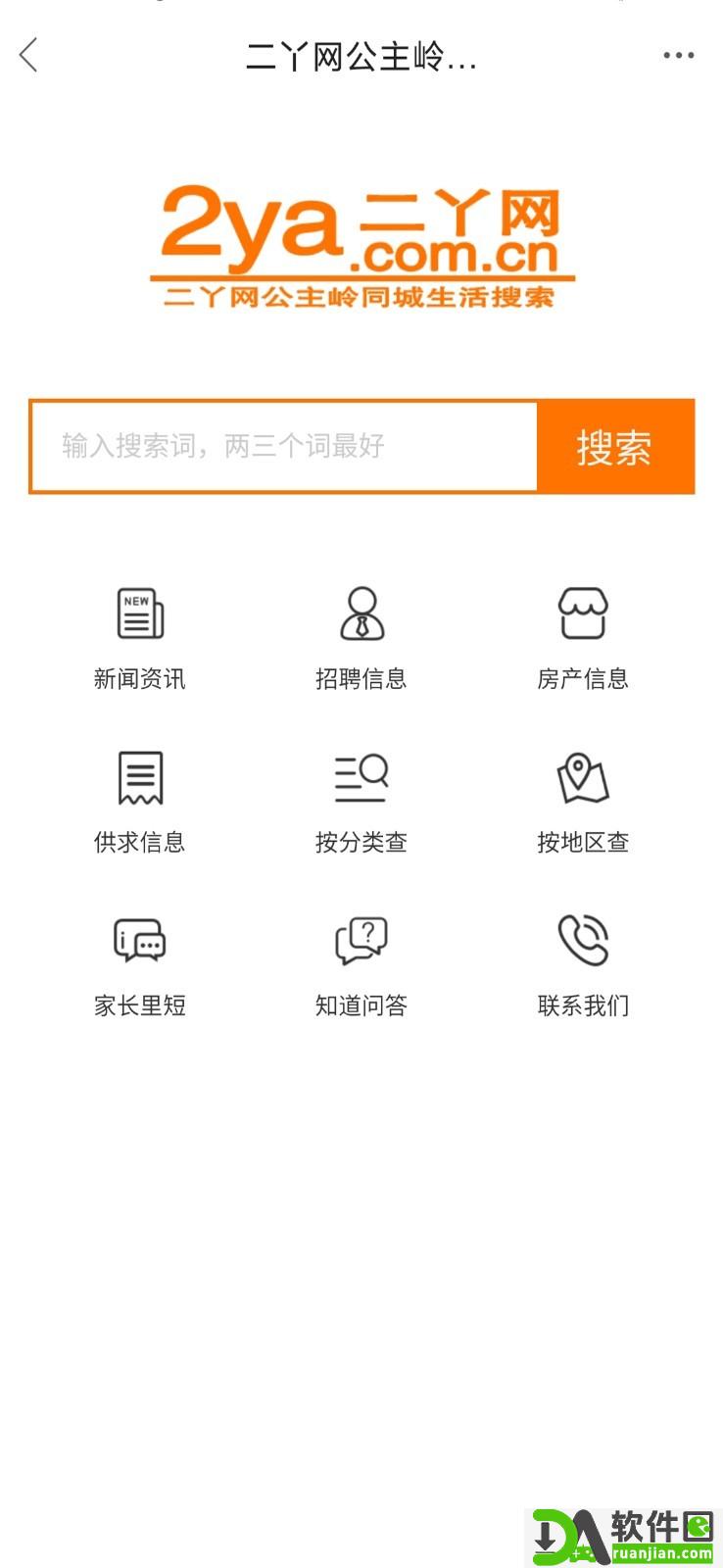This screenshot has width=723, height=1568.
Task: Click the back arrow at top left
Action: tap(28, 56)
